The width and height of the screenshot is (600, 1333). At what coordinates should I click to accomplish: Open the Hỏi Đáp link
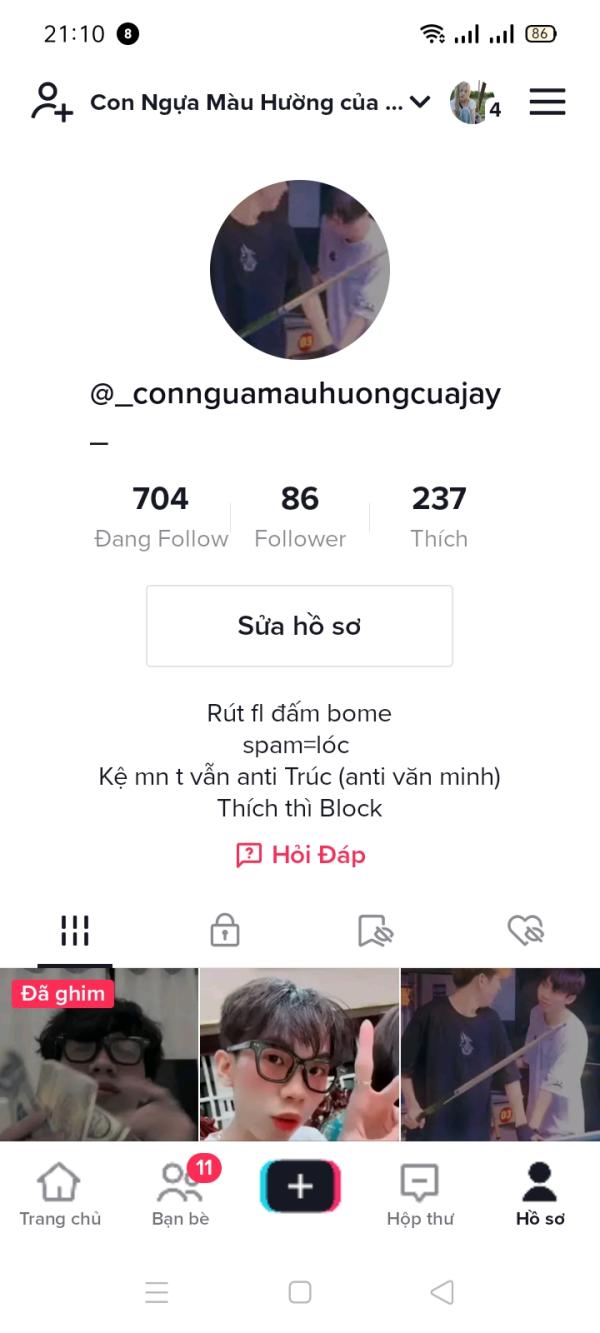300,855
